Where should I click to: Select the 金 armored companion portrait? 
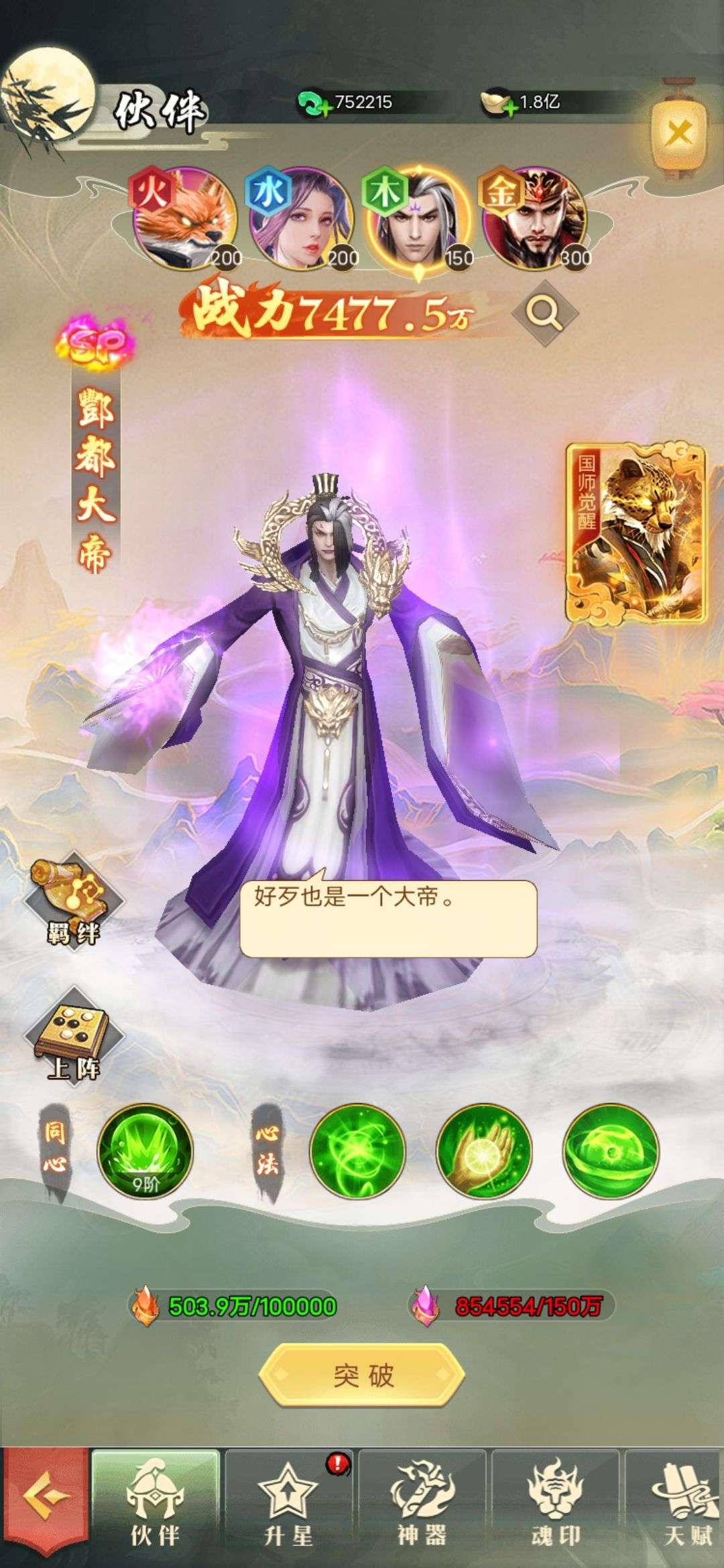pos(534,219)
